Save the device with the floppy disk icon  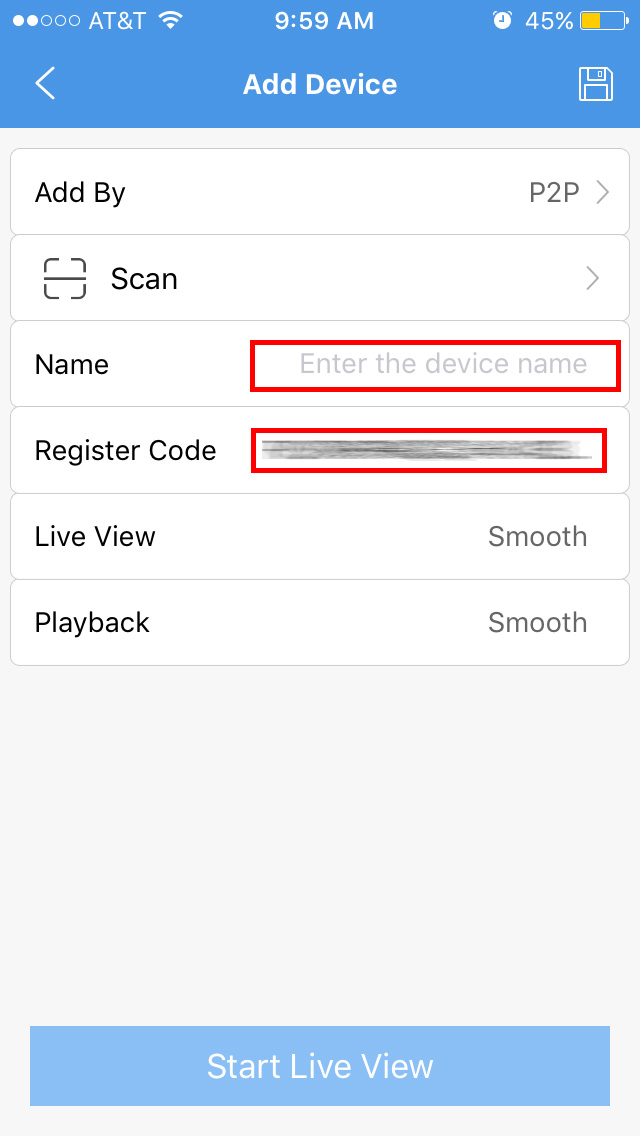596,84
